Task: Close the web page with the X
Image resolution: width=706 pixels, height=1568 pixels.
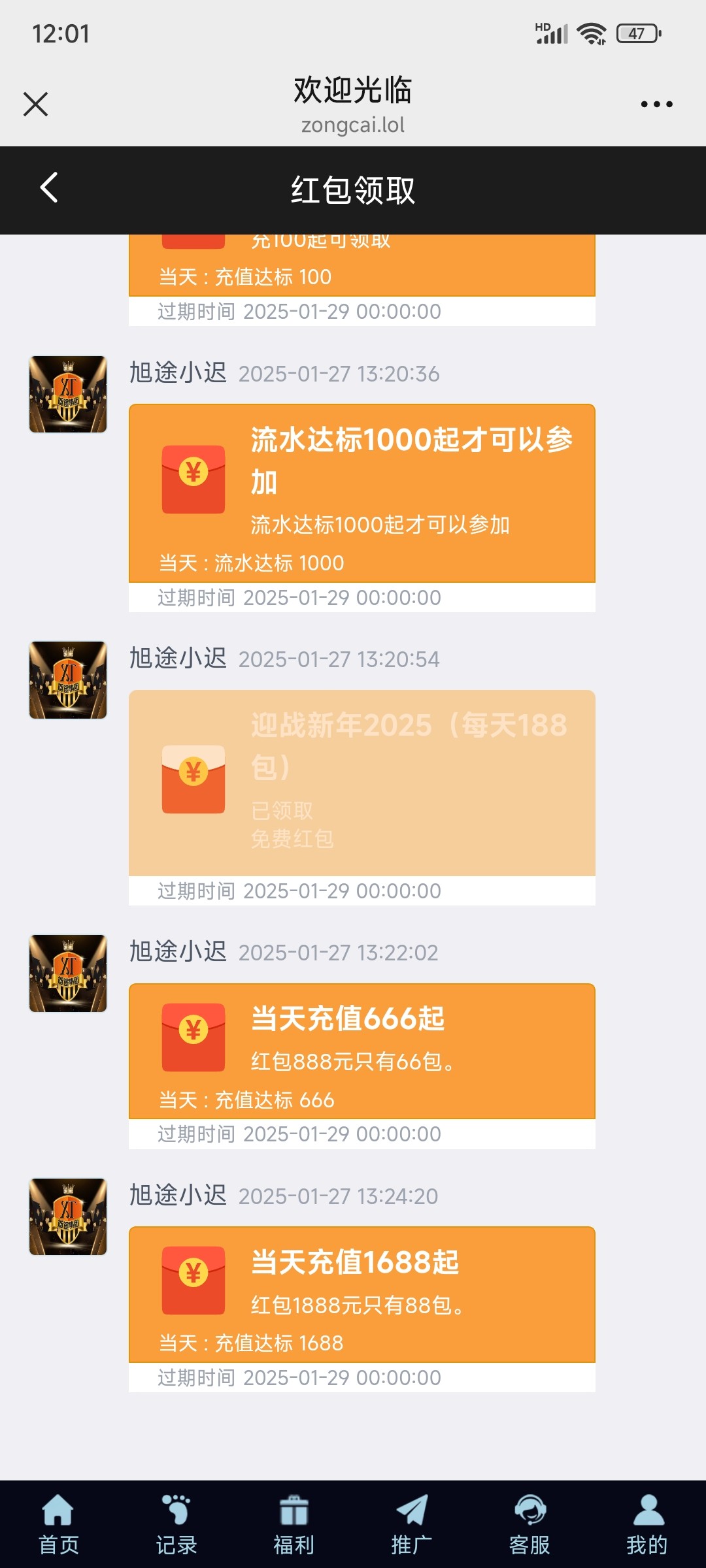Action: 35,104
